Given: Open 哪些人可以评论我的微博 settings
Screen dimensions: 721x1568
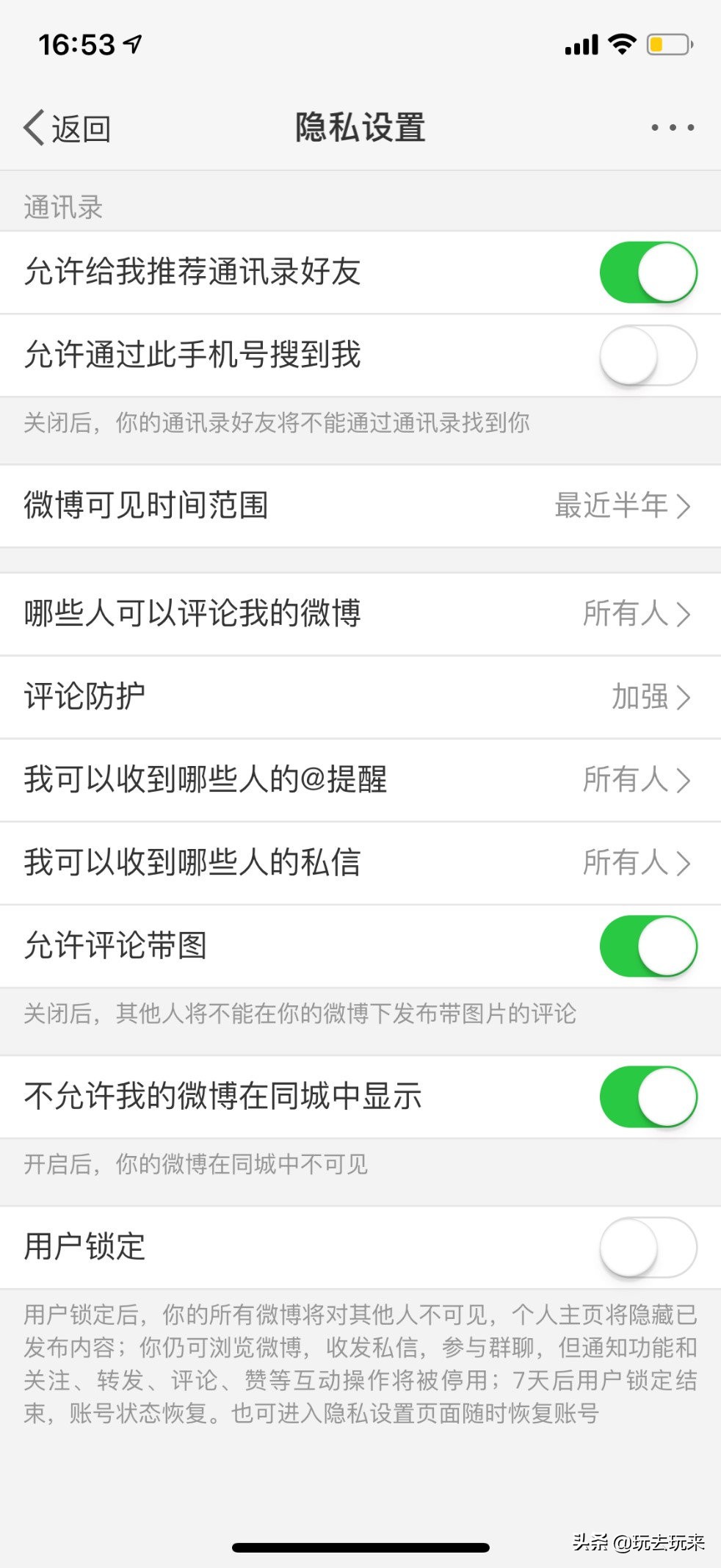Looking at the screenshot, I should click(x=360, y=615).
